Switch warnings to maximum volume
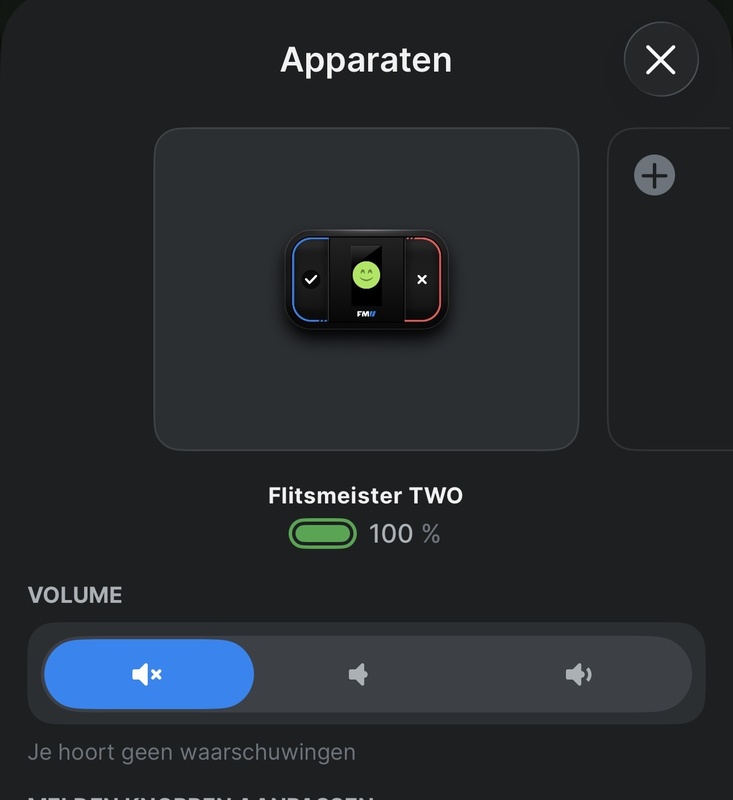Viewport: 733px width, 800px height. click(578, 673)
